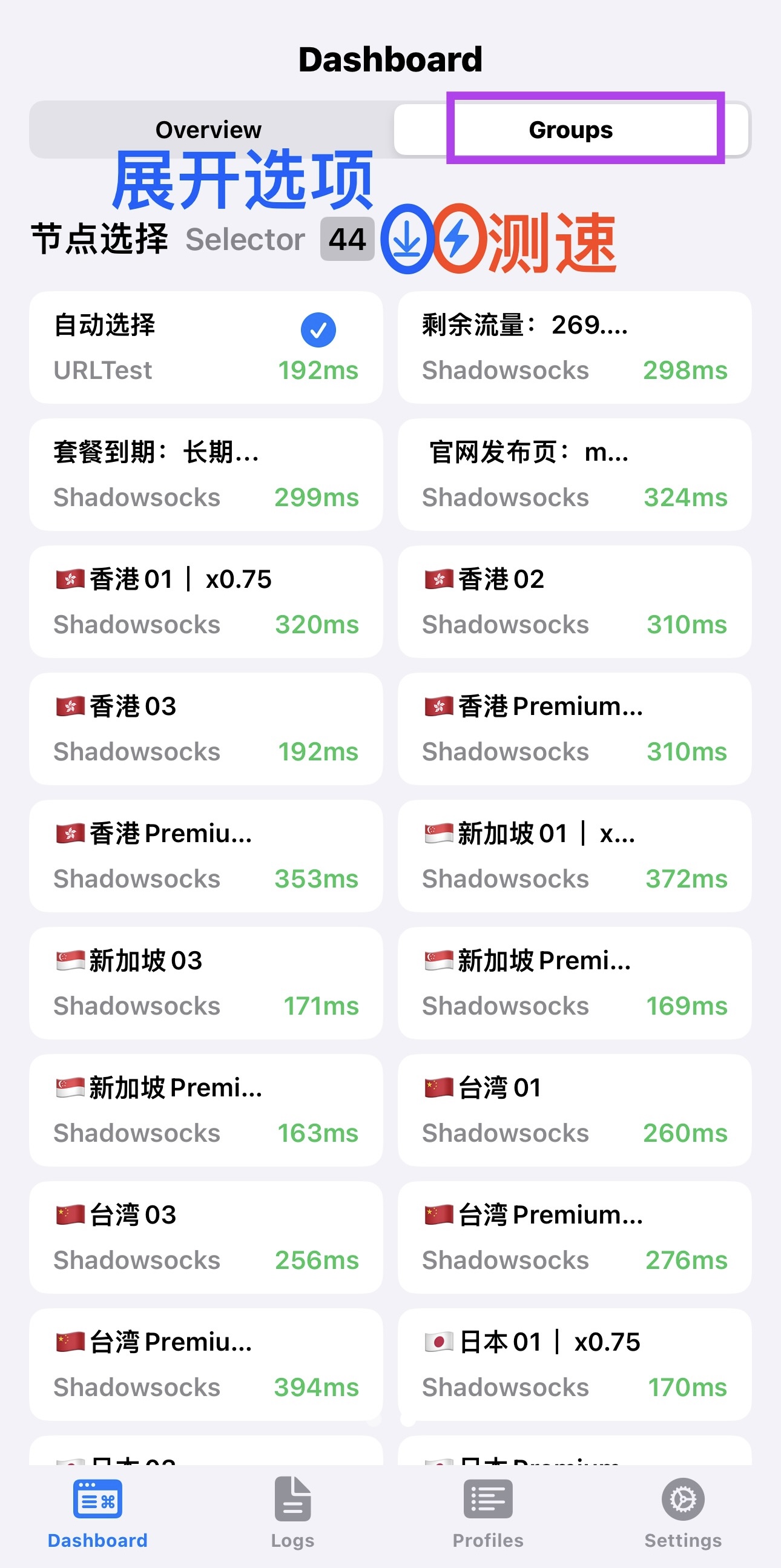Image resolution: width=781 pixels, height=1568 pixels.
Task: Switch to the Groups tab
Action: (571, 130)
